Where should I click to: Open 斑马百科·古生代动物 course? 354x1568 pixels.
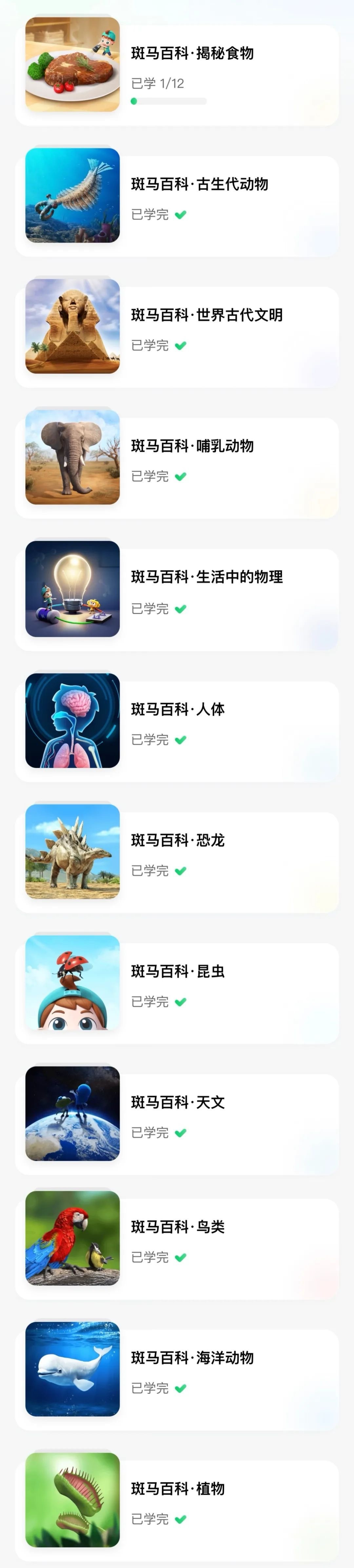click(x=176, y=206)
